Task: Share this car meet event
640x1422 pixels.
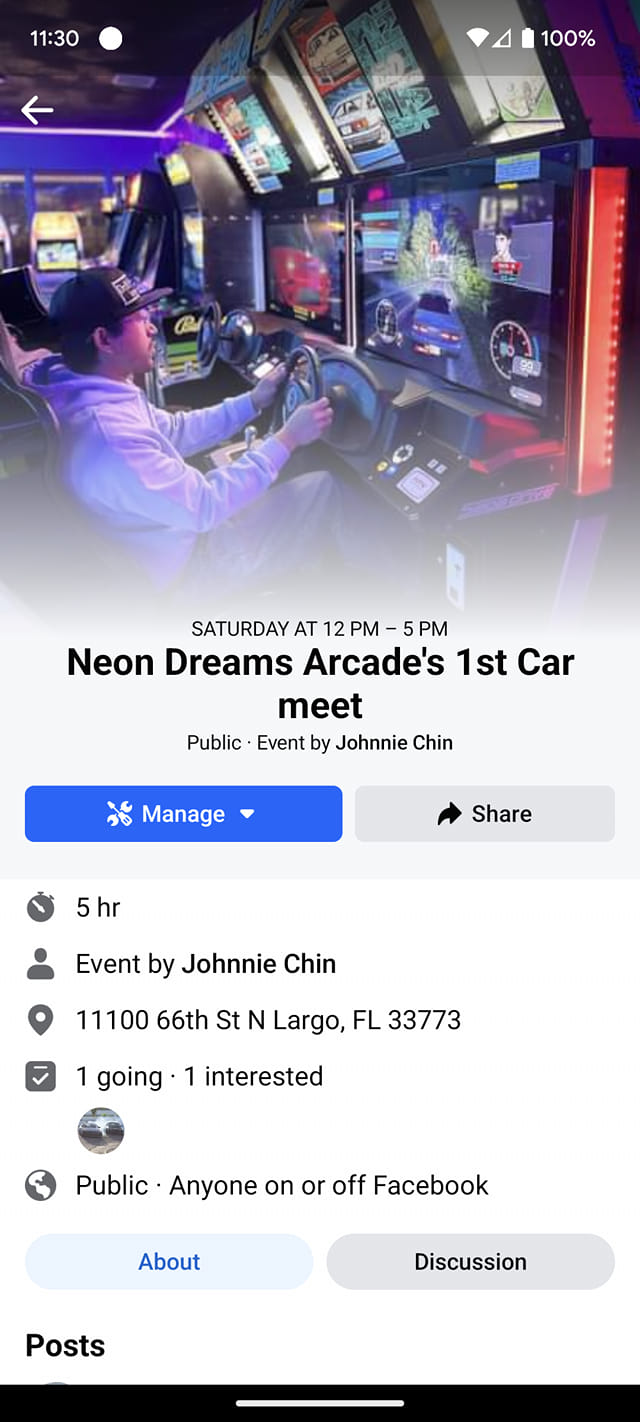Action: 485,814
